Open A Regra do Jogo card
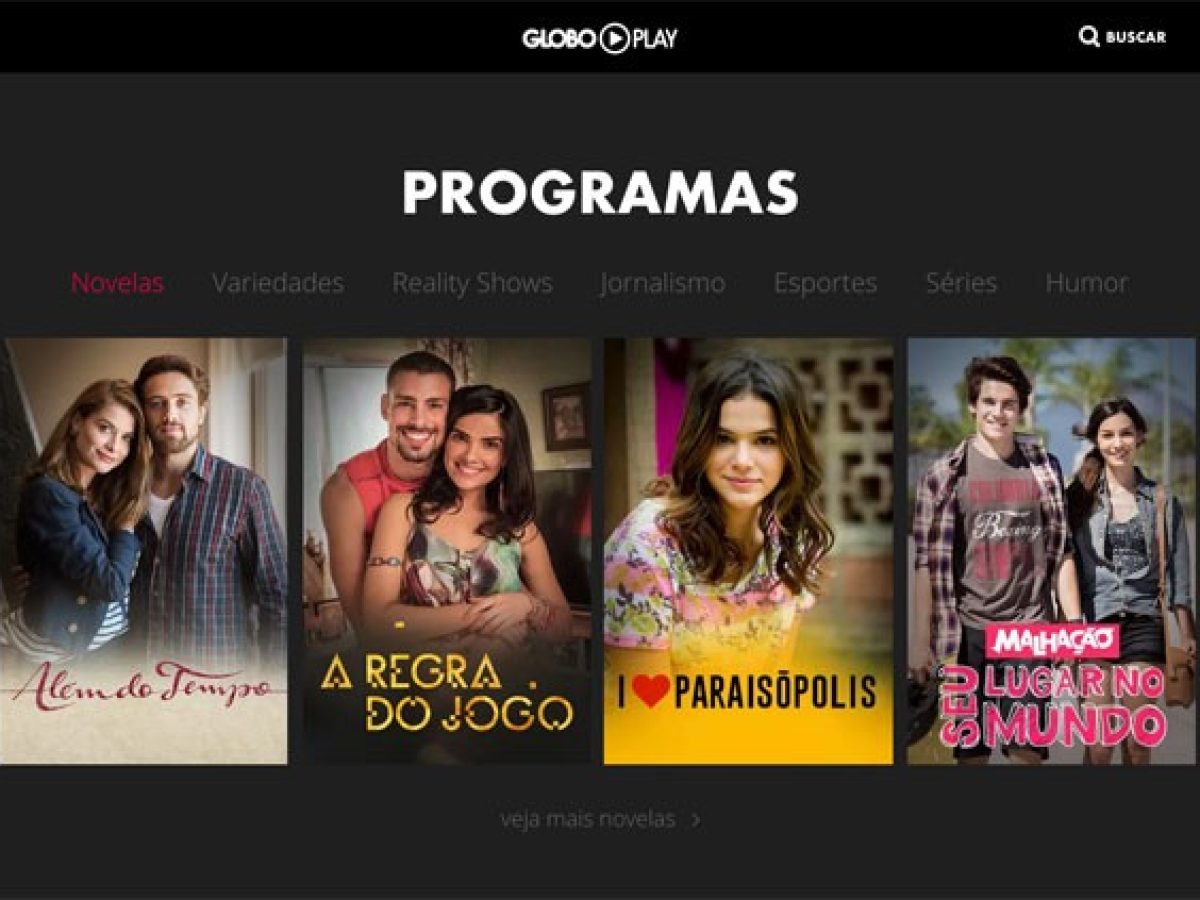The width and height of the screenshot is (1200, 900). coord(446,550)
